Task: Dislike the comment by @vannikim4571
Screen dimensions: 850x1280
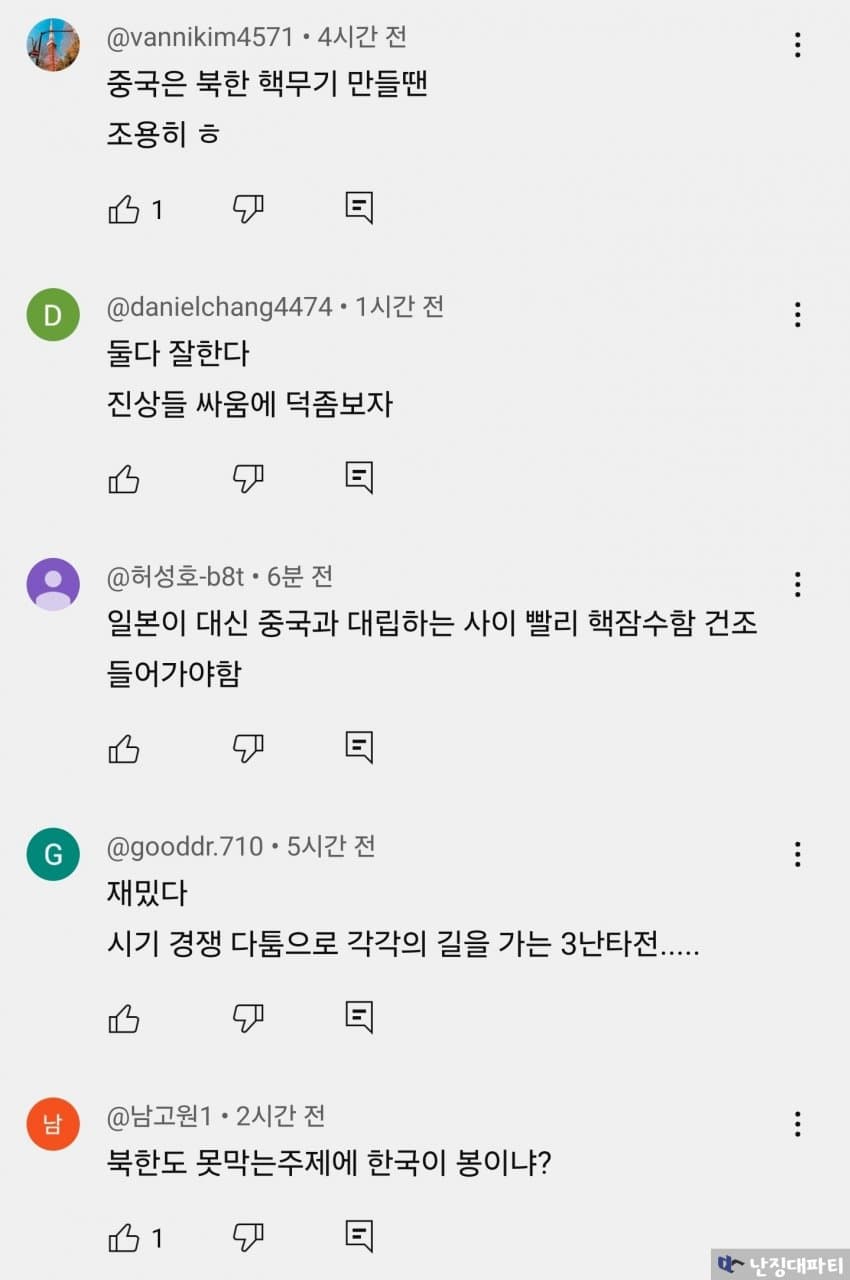Action: [248, 209]
